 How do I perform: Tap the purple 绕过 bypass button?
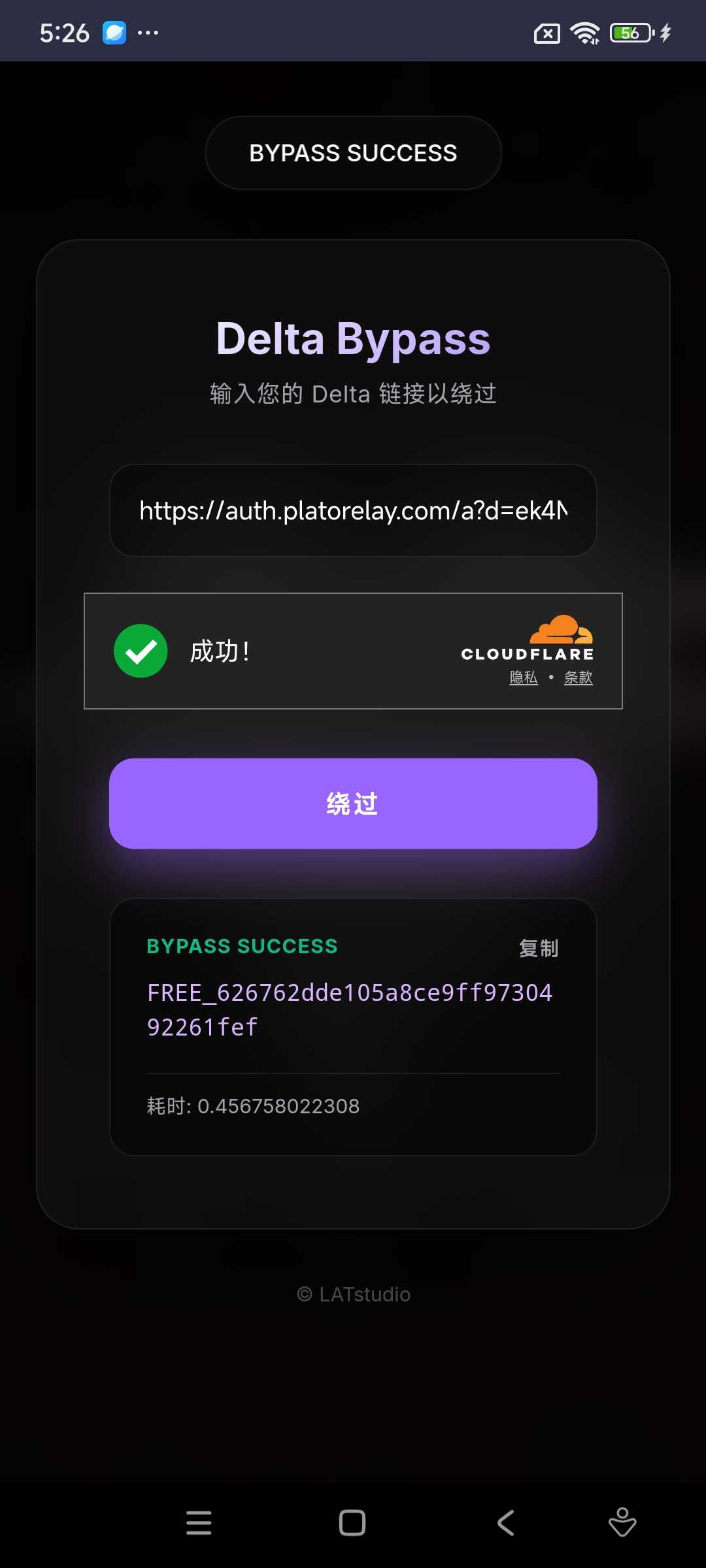(353, 804)
